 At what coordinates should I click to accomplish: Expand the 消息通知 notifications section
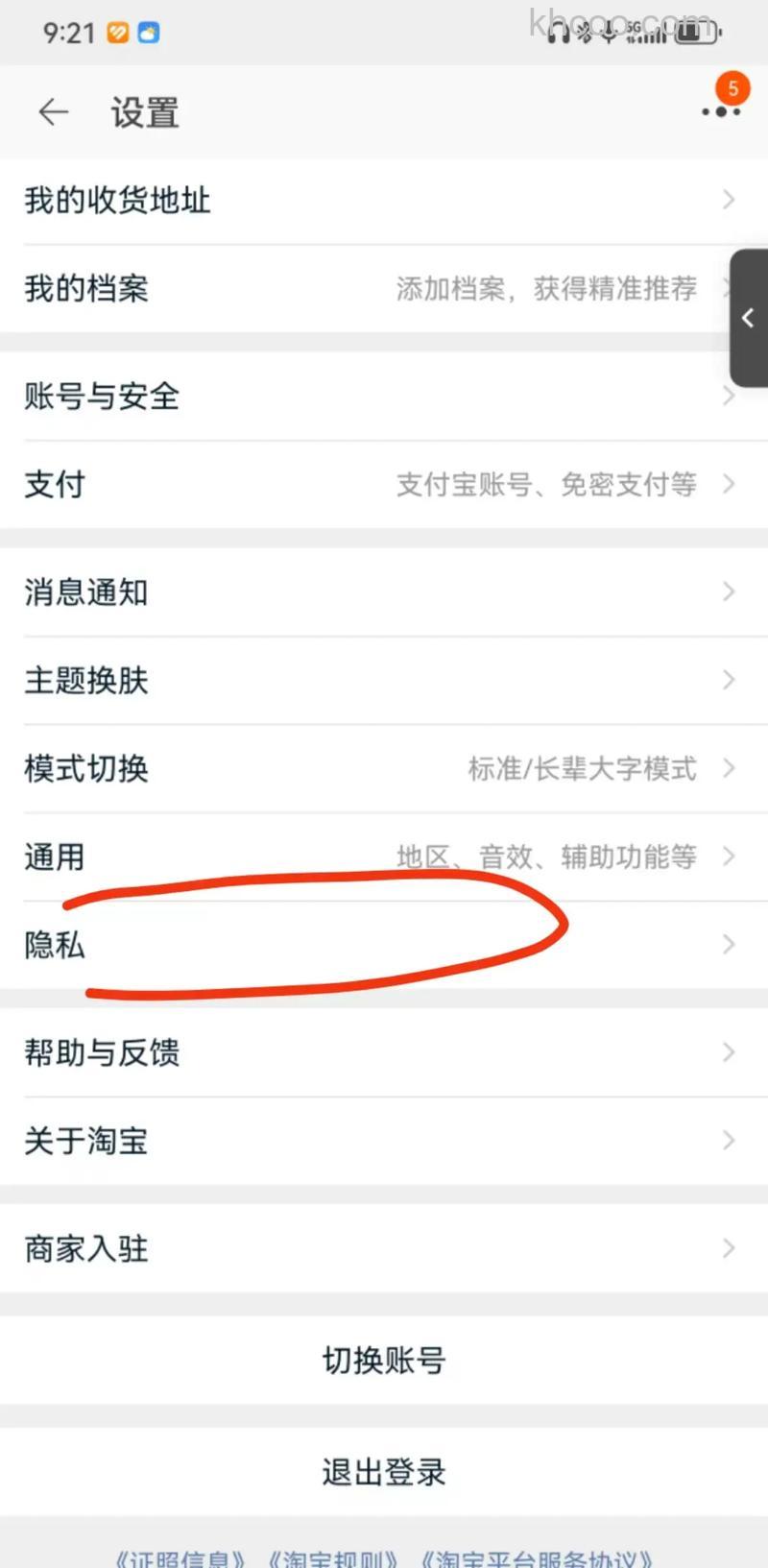point(384,592)
